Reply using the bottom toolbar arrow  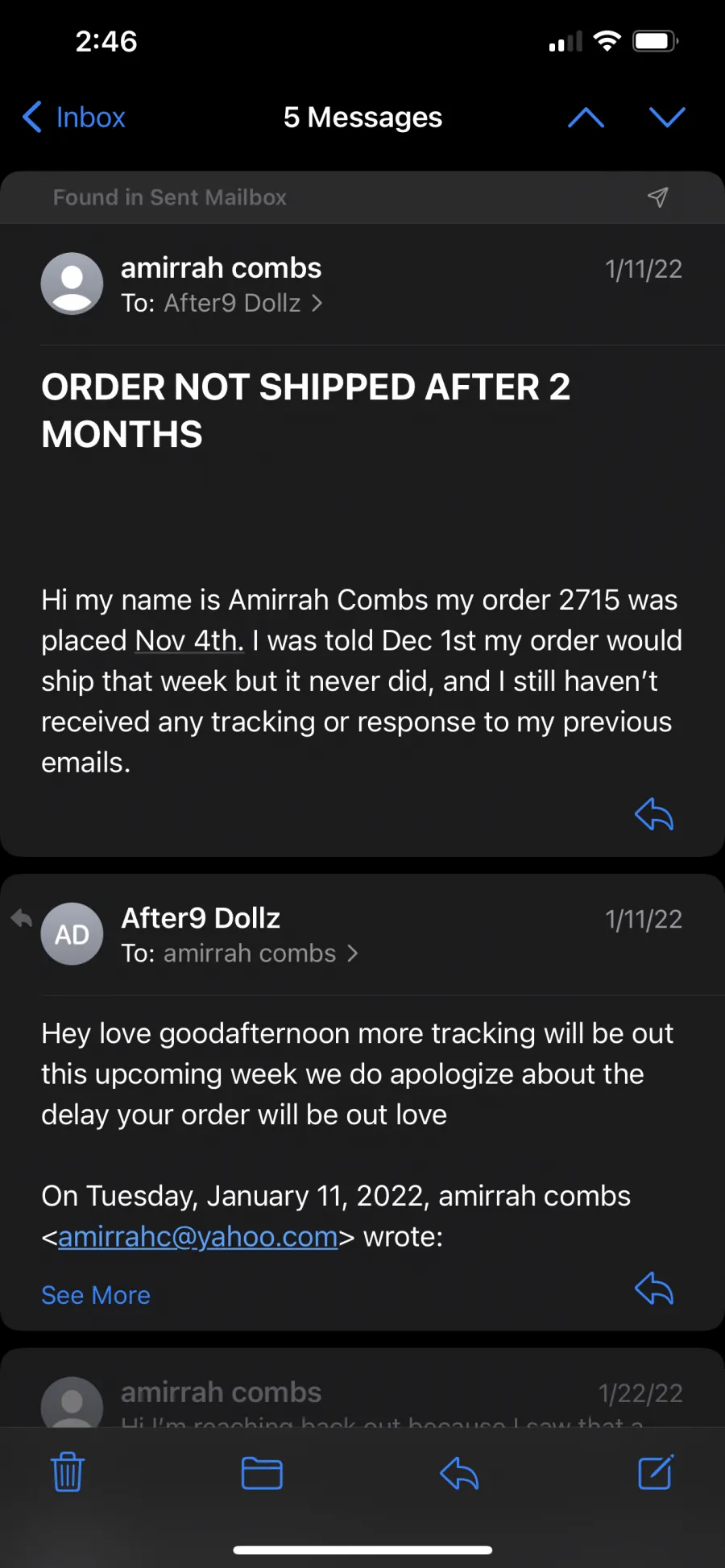(x=459, y=1474)
